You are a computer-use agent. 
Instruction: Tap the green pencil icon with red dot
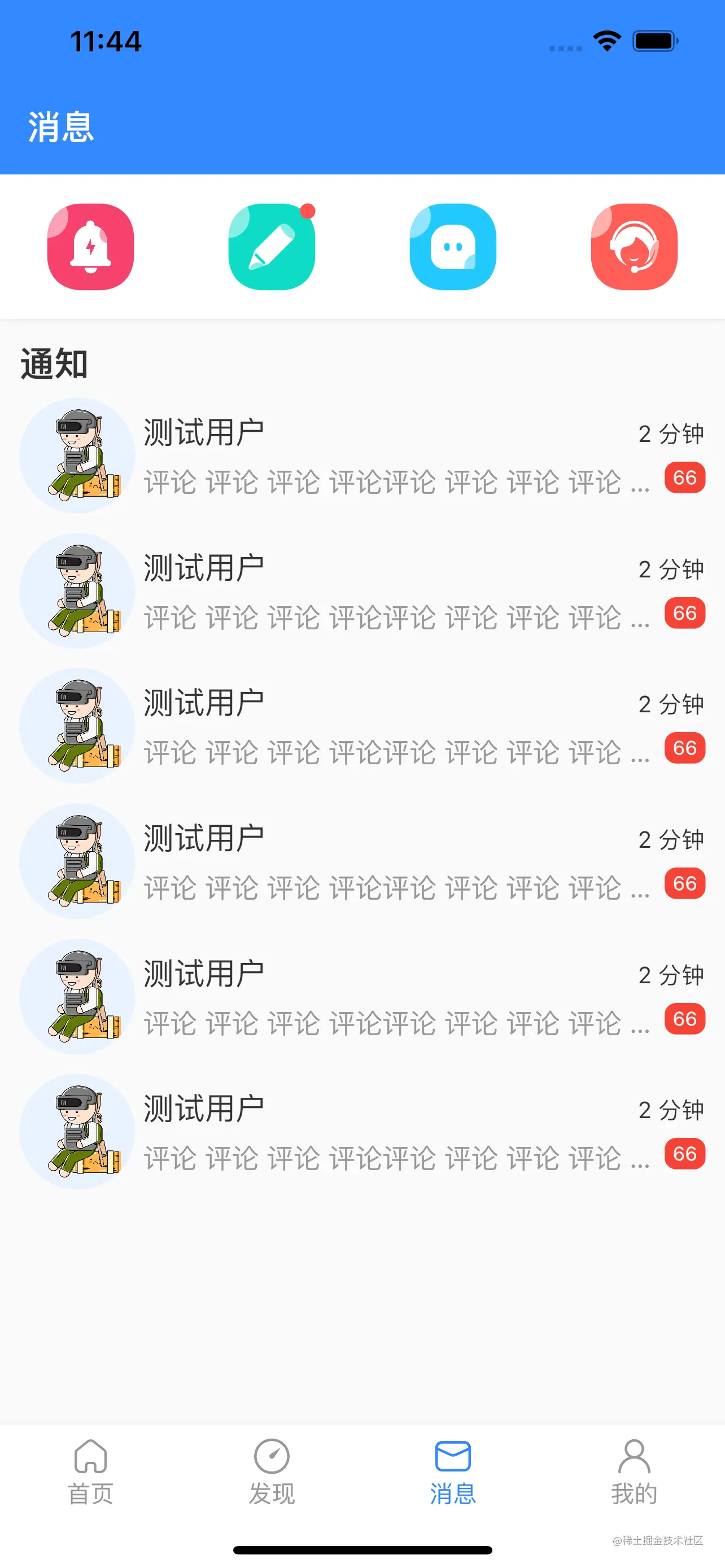272,247
